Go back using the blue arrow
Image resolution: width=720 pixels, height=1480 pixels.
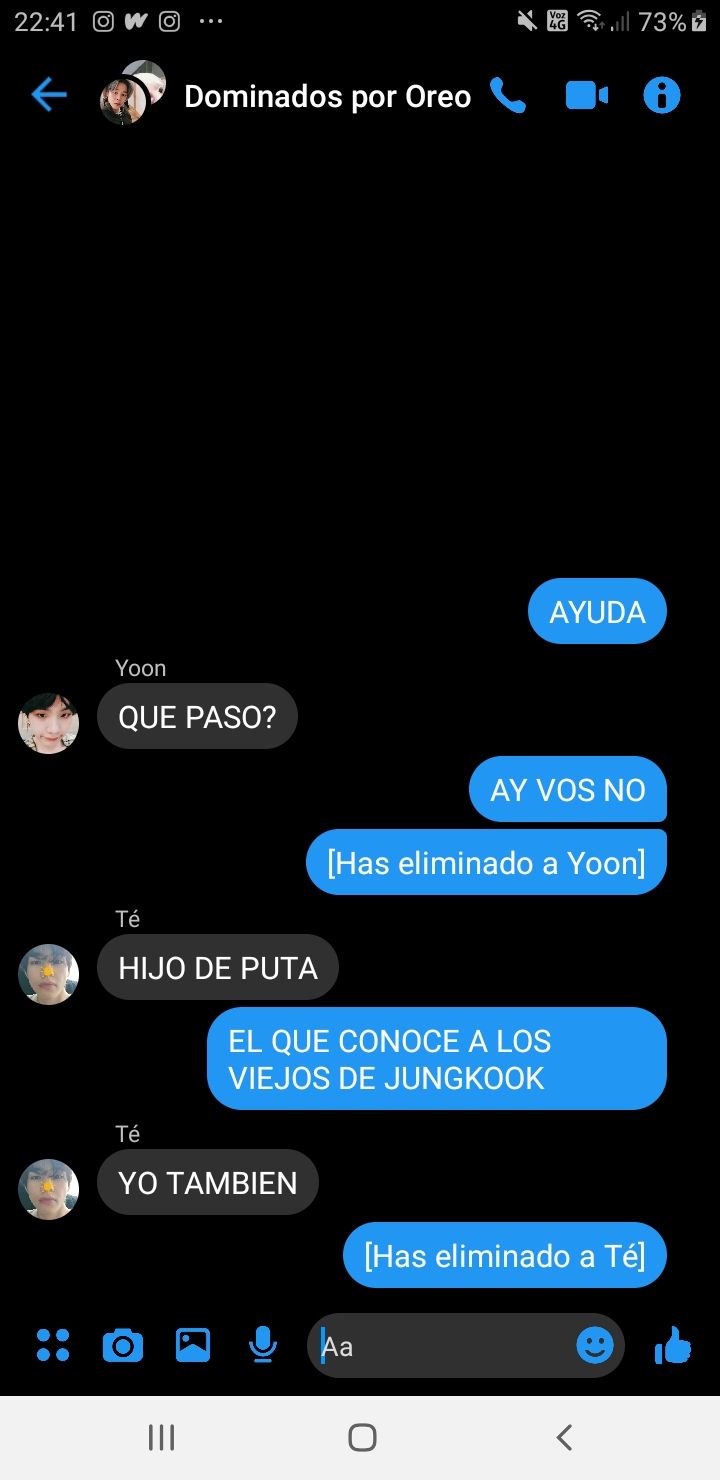point(48,96)
